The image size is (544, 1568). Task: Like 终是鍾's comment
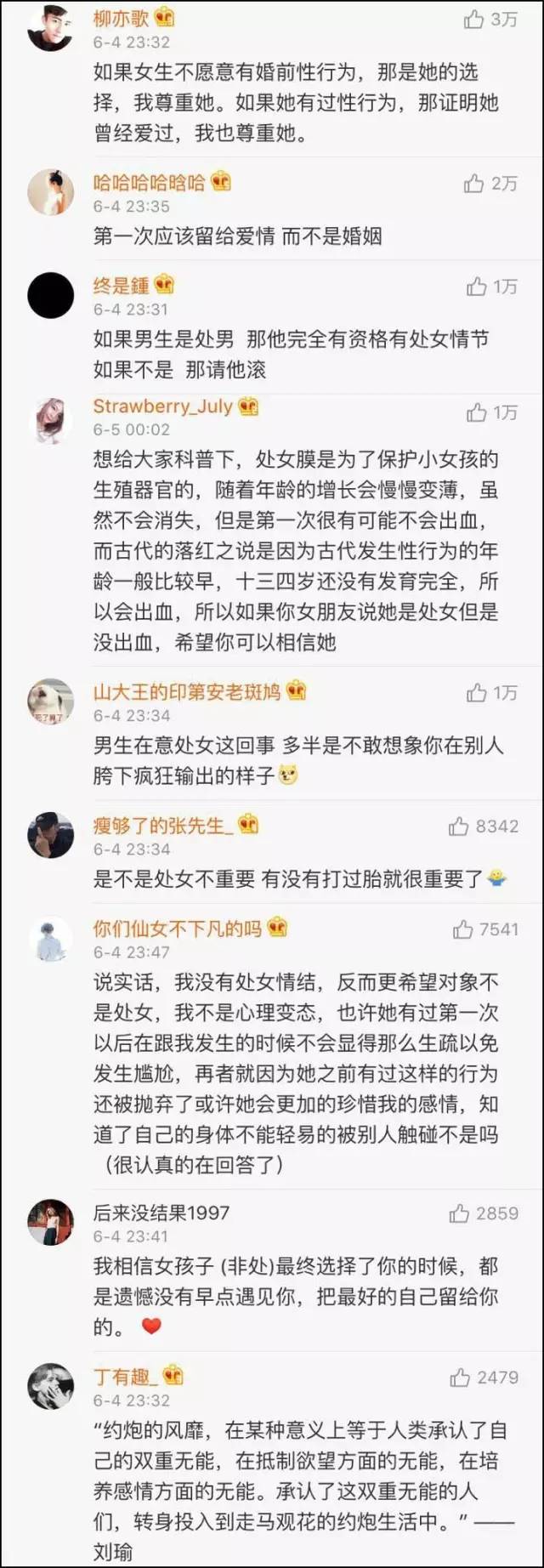(x=476, y=287)
